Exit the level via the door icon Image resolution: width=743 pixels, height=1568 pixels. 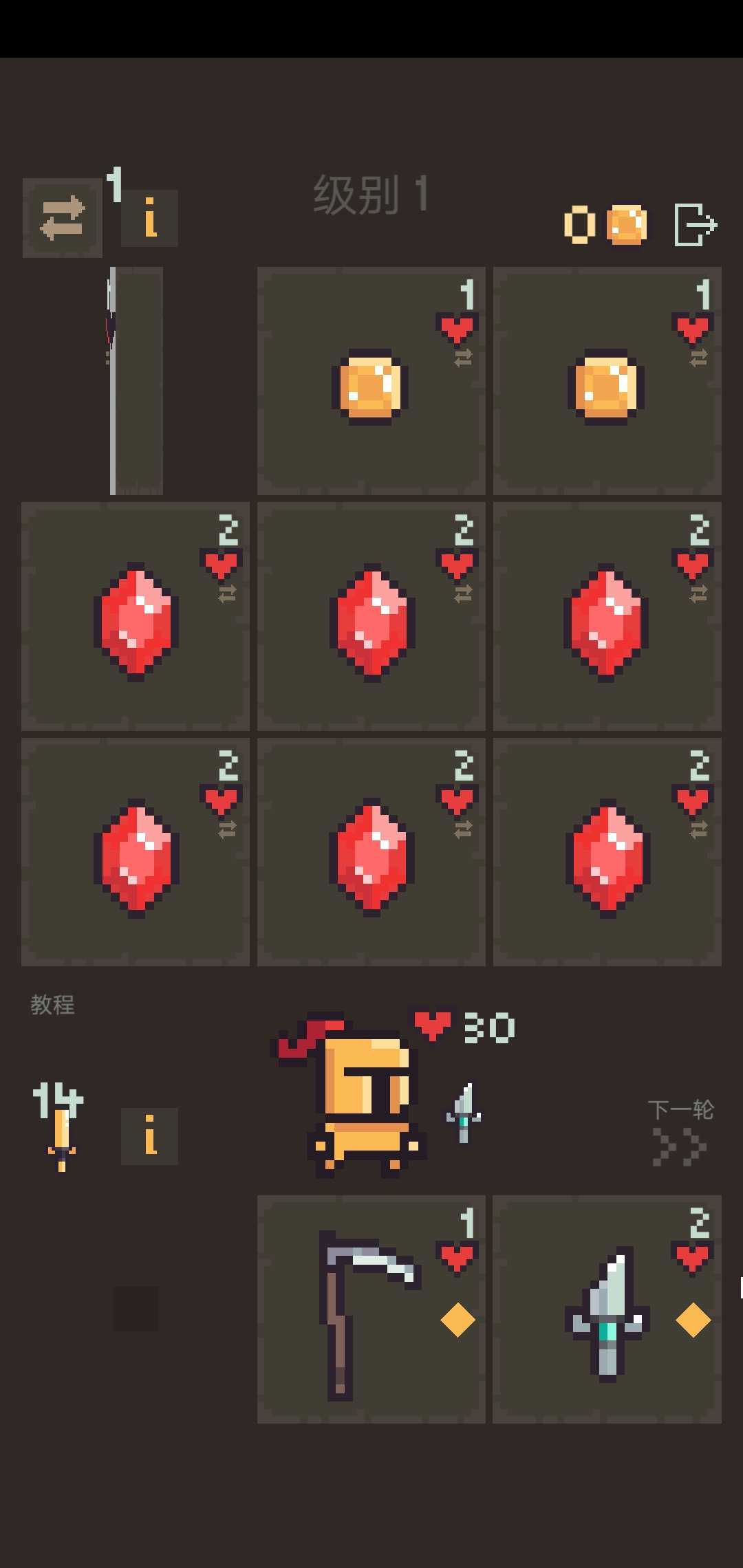coord(695,224)
